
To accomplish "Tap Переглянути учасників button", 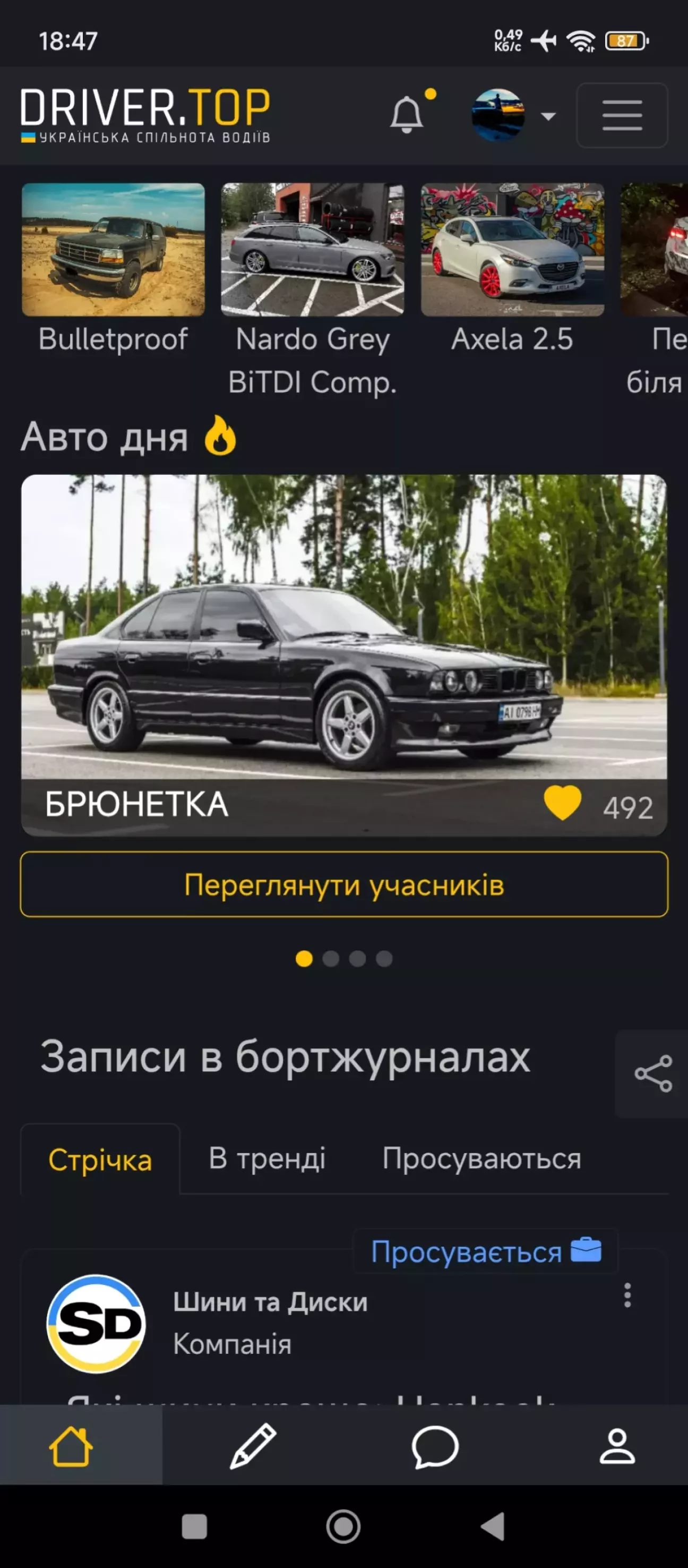I will point(343,884).
